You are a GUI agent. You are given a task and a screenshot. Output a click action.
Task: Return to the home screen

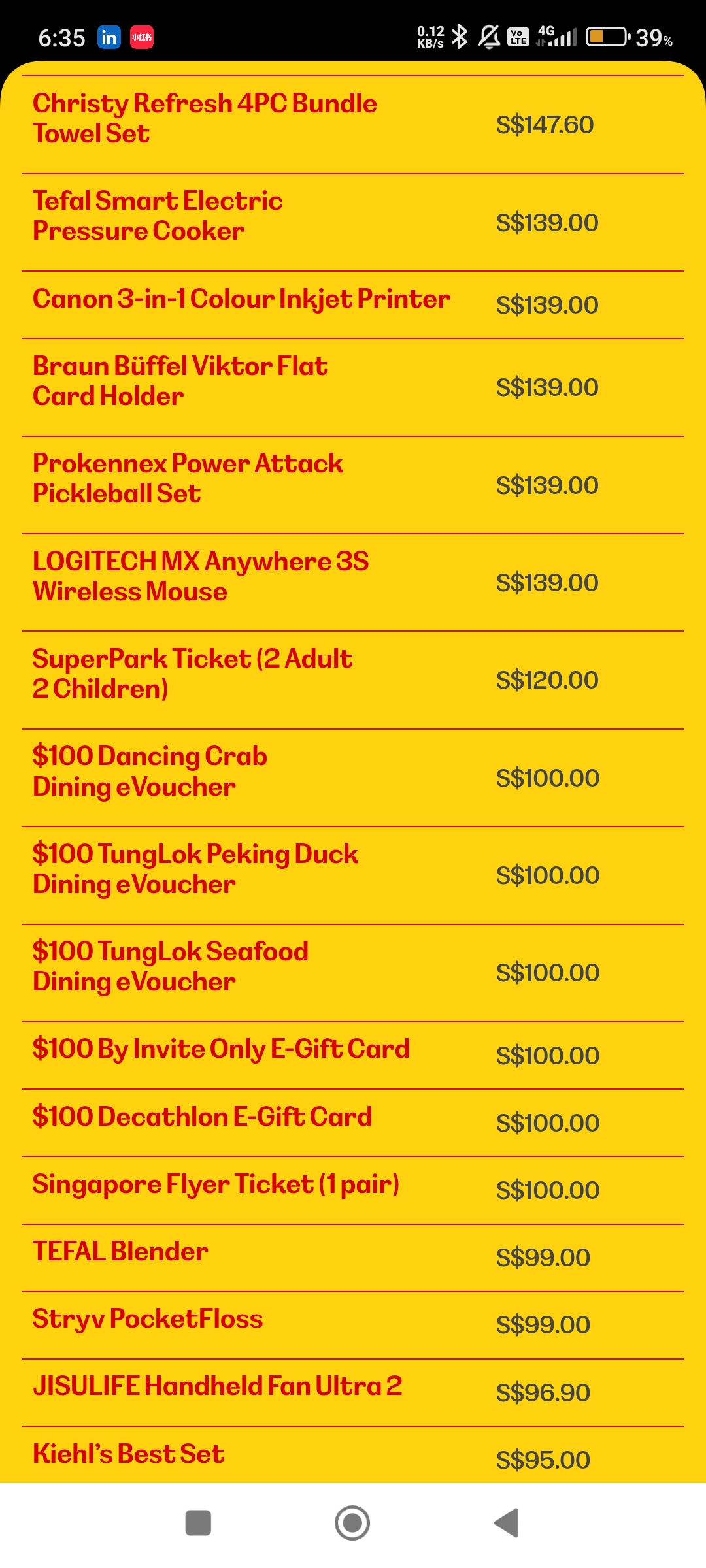pyautogui.click(x=352, y=1523)
